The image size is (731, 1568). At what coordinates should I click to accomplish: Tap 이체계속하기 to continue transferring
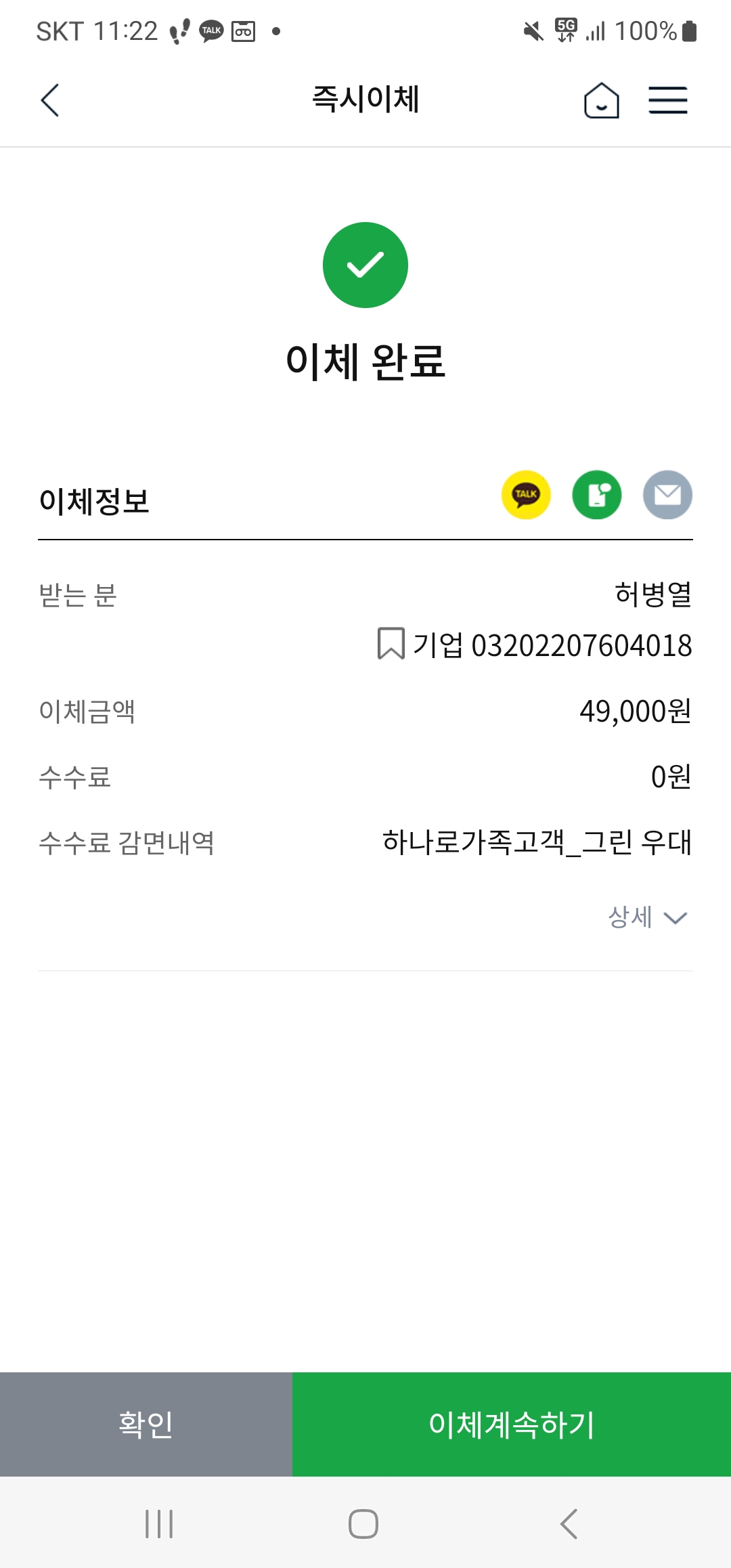tap(512, 1424)
